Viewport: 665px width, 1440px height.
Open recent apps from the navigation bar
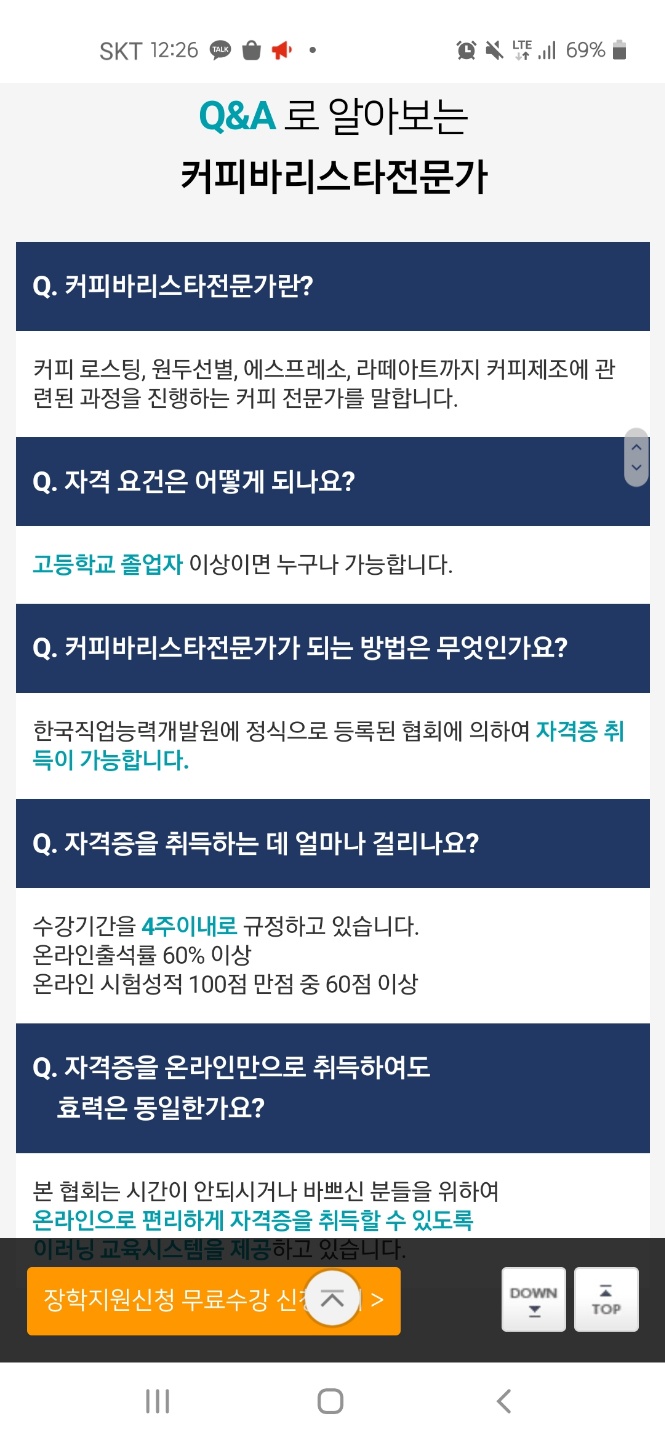click(158, 1401)
